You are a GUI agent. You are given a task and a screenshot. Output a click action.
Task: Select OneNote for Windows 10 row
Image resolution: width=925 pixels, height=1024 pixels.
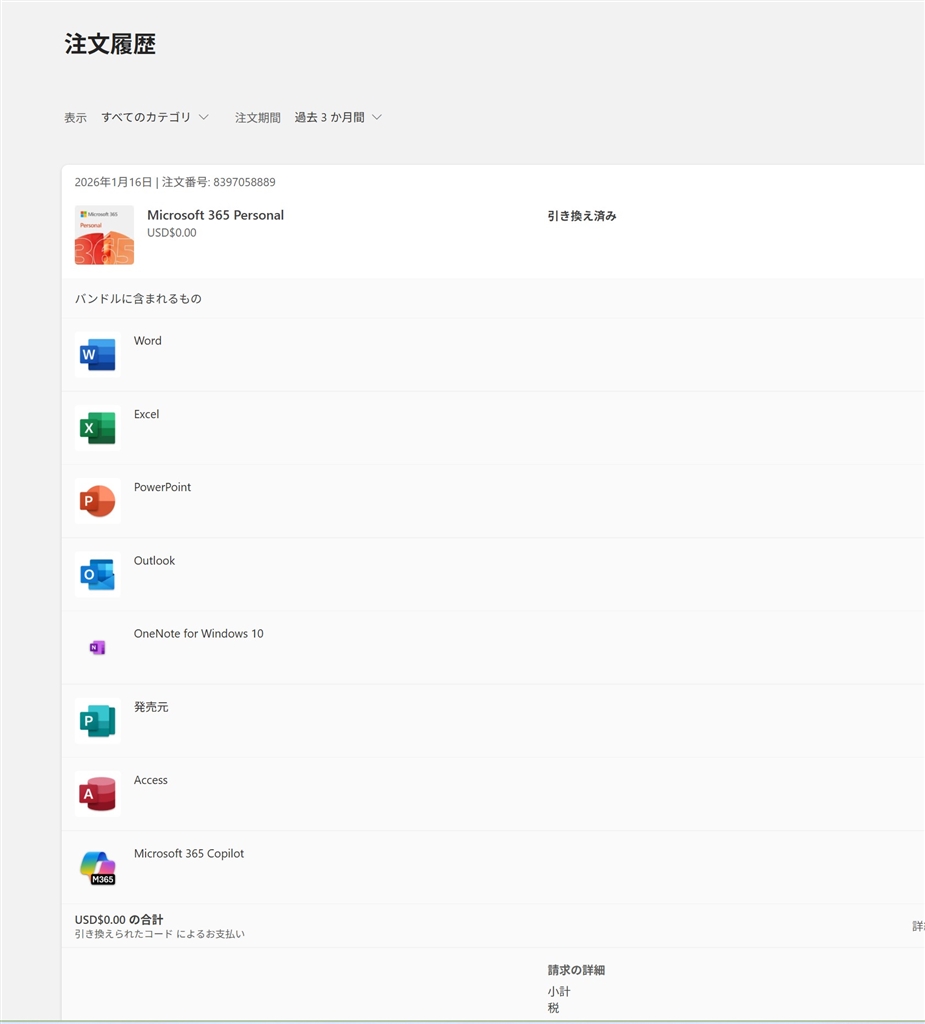198,634
